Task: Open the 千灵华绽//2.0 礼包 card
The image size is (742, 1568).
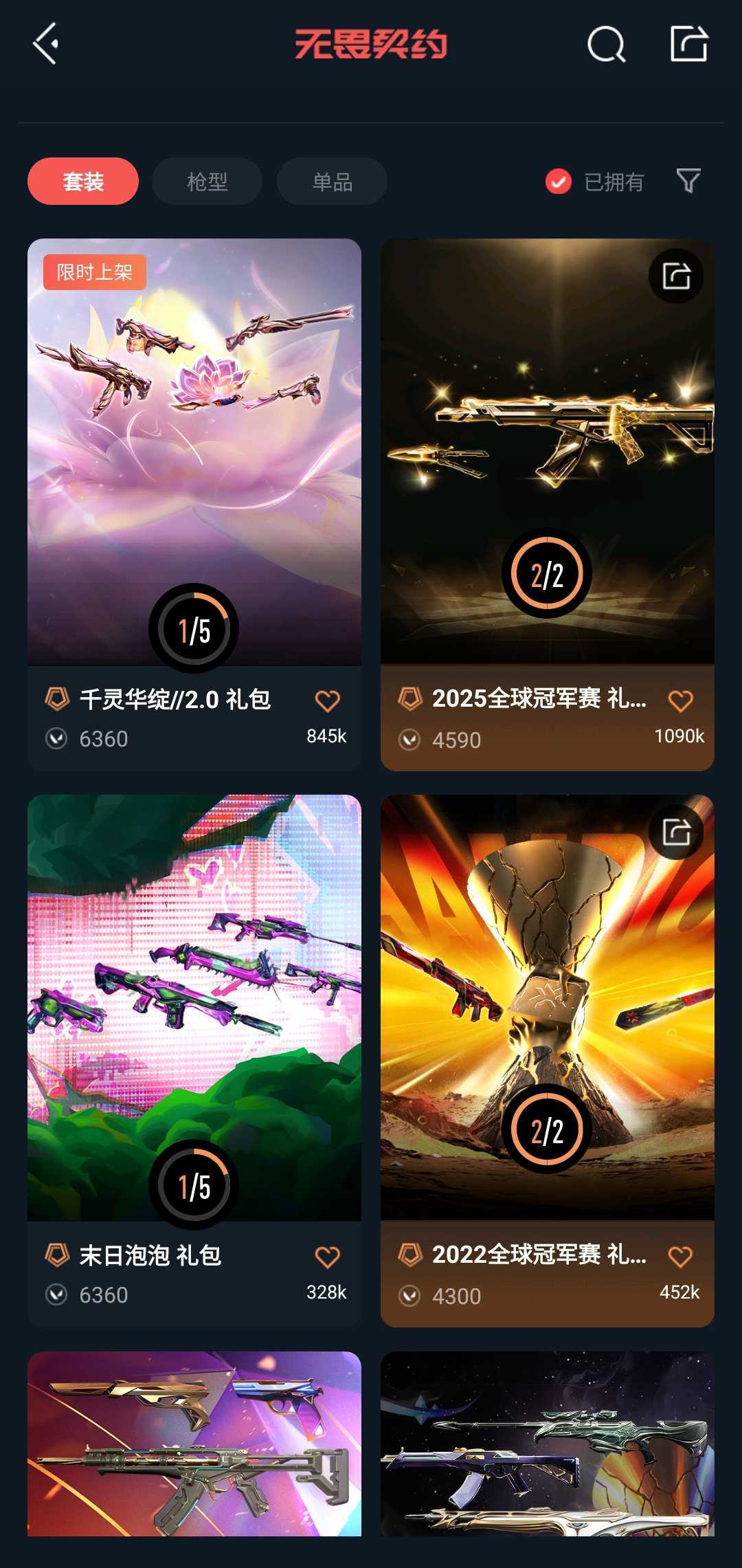Action: point(194,454)
